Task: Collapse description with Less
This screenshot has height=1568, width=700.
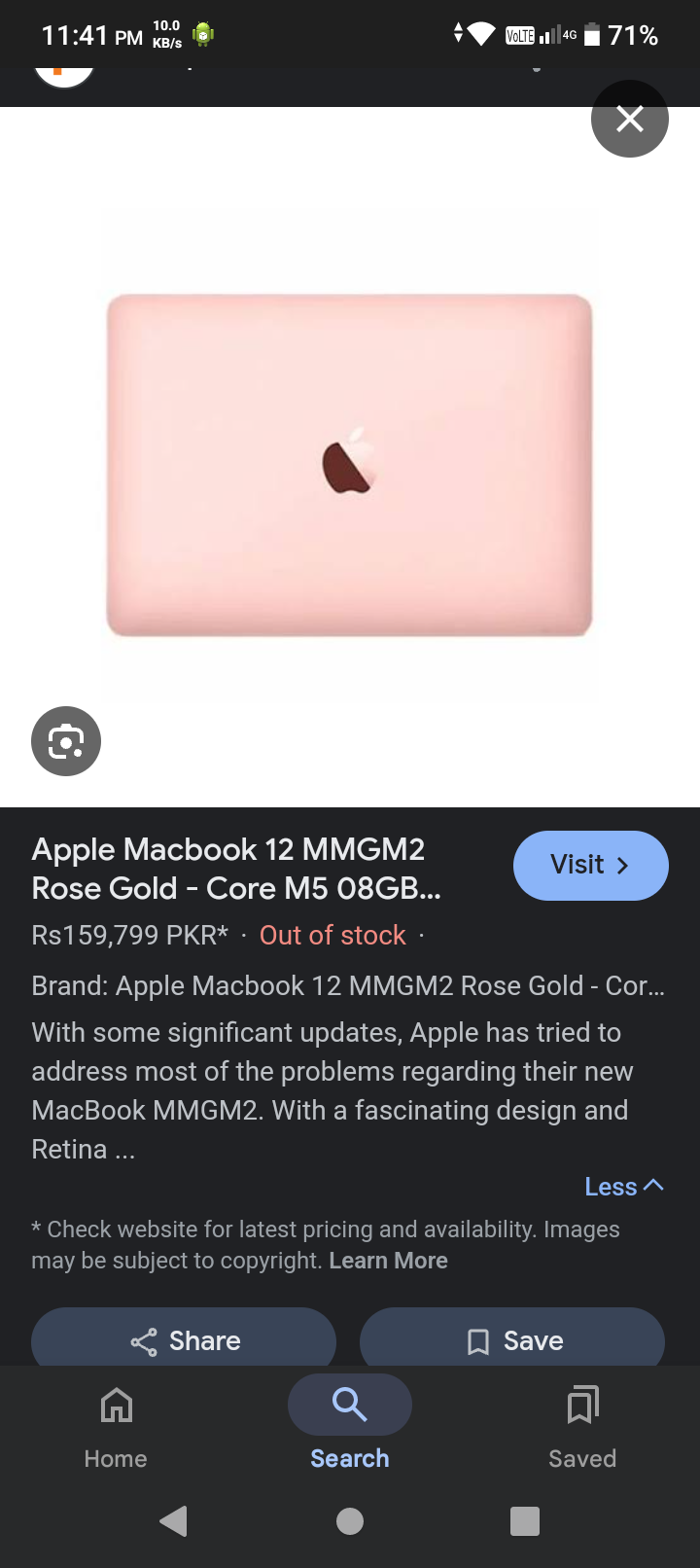Action: point(624,1187)
